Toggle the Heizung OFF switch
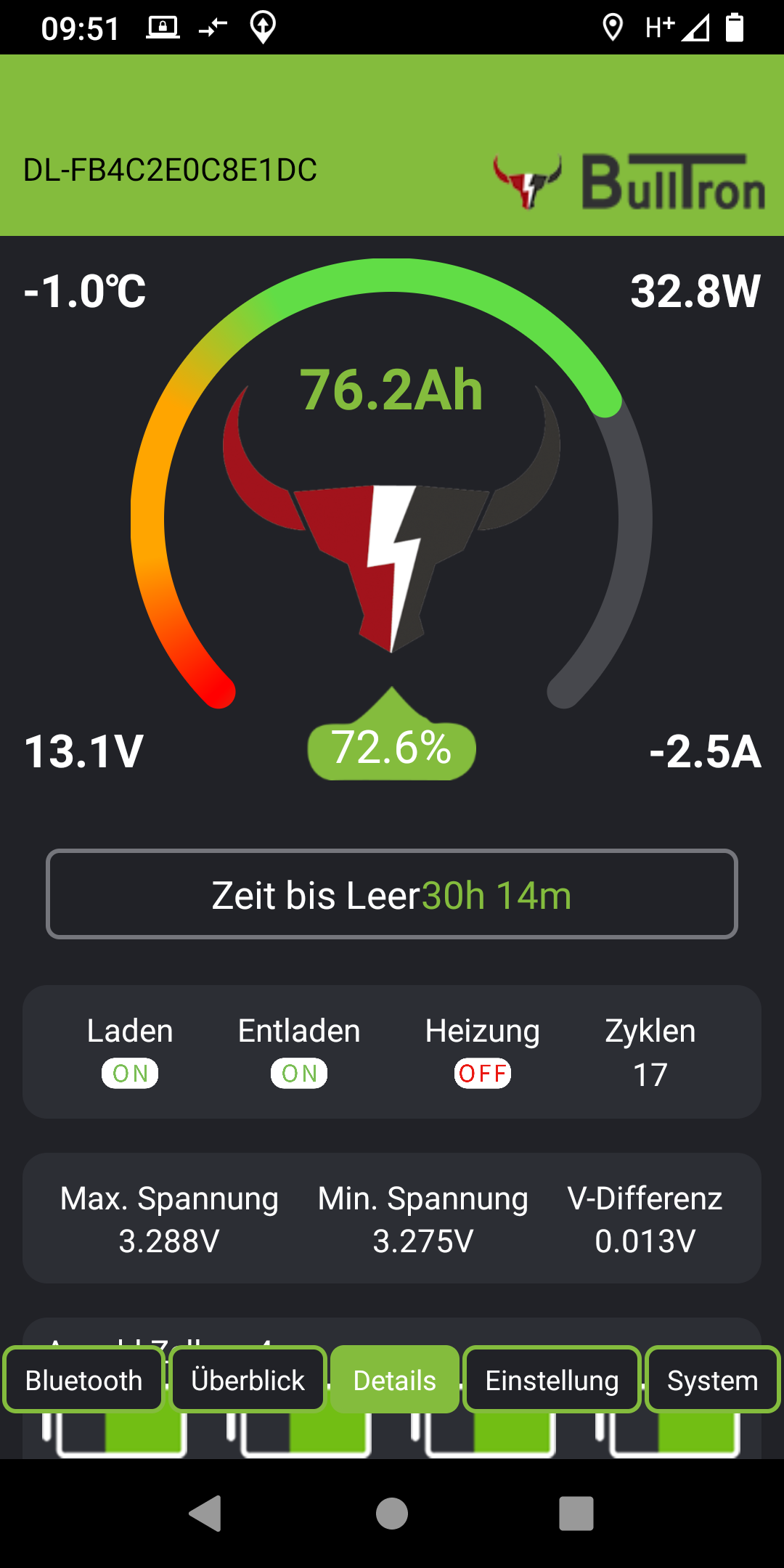Viewport: 784px width, 1568px height. click(x=483, y=1073)
